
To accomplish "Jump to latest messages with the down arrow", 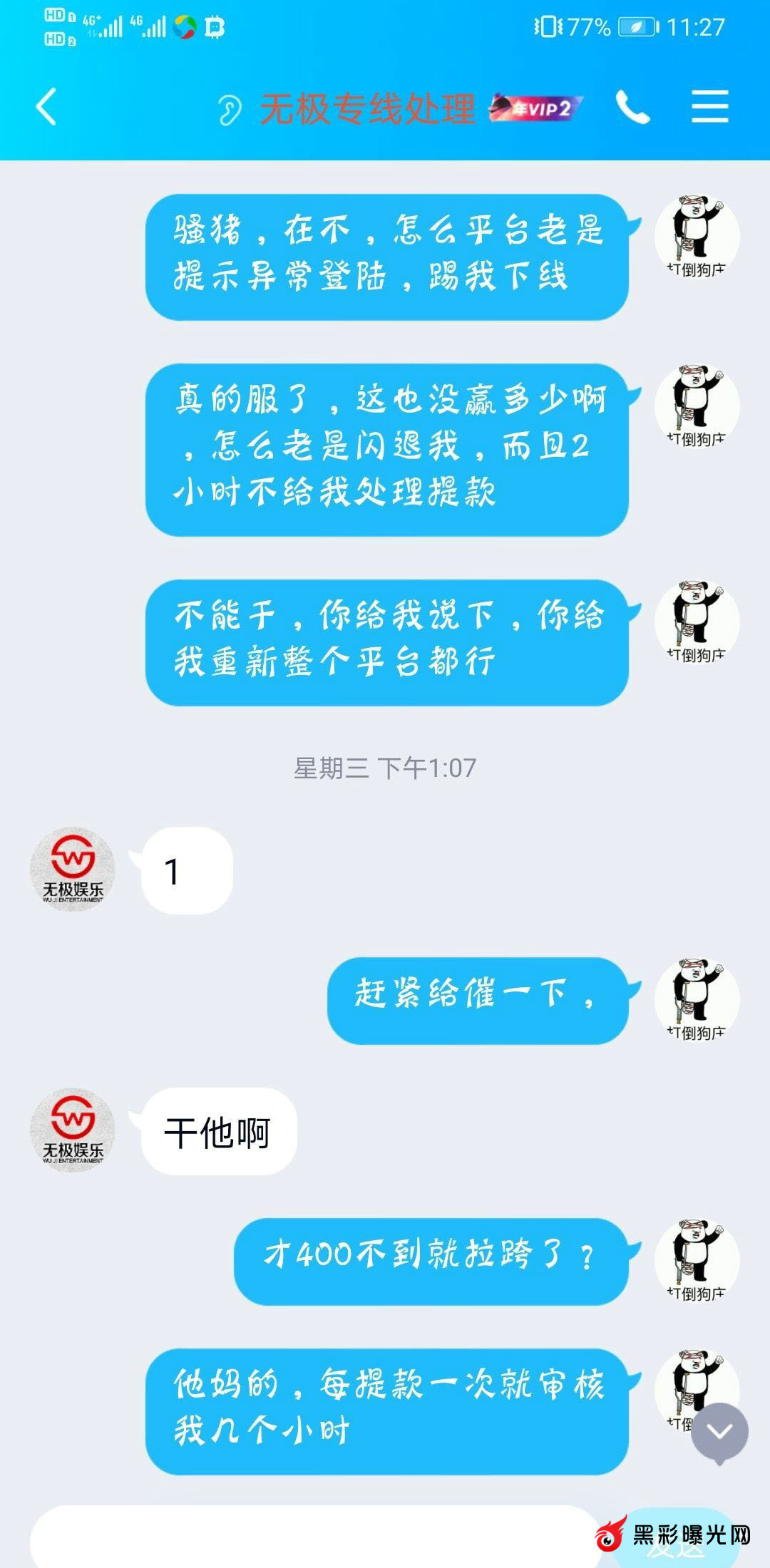I will (719, 1432).
